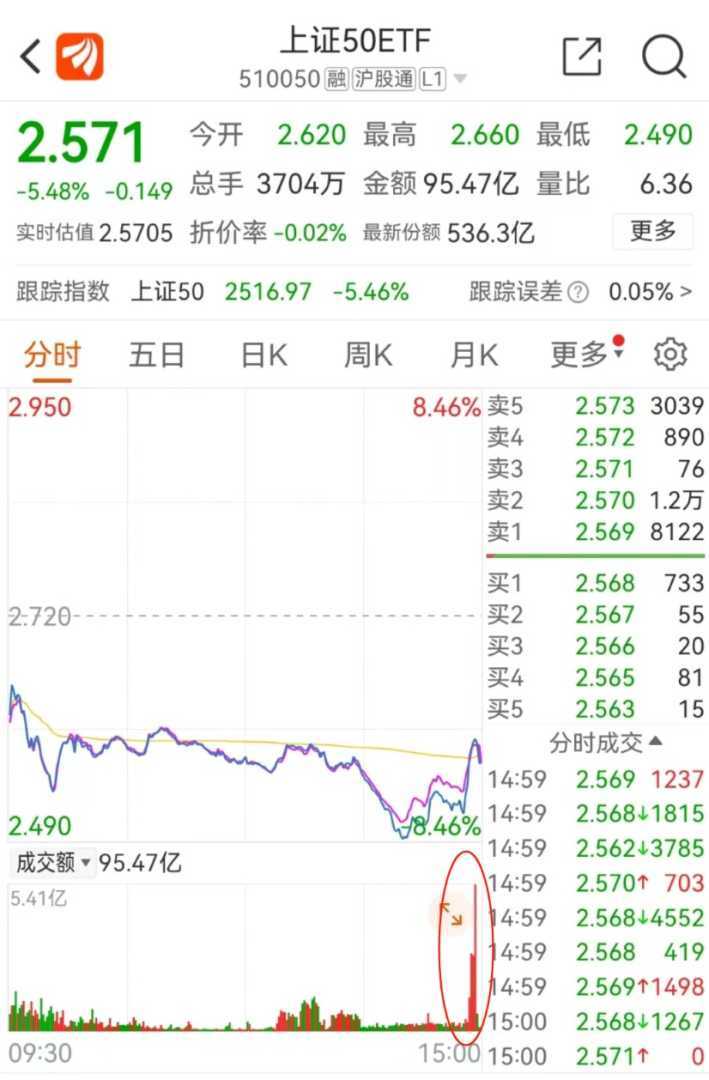
Task: Tap the 跟踪误差 question mark help icon
Action: [578, 292]
